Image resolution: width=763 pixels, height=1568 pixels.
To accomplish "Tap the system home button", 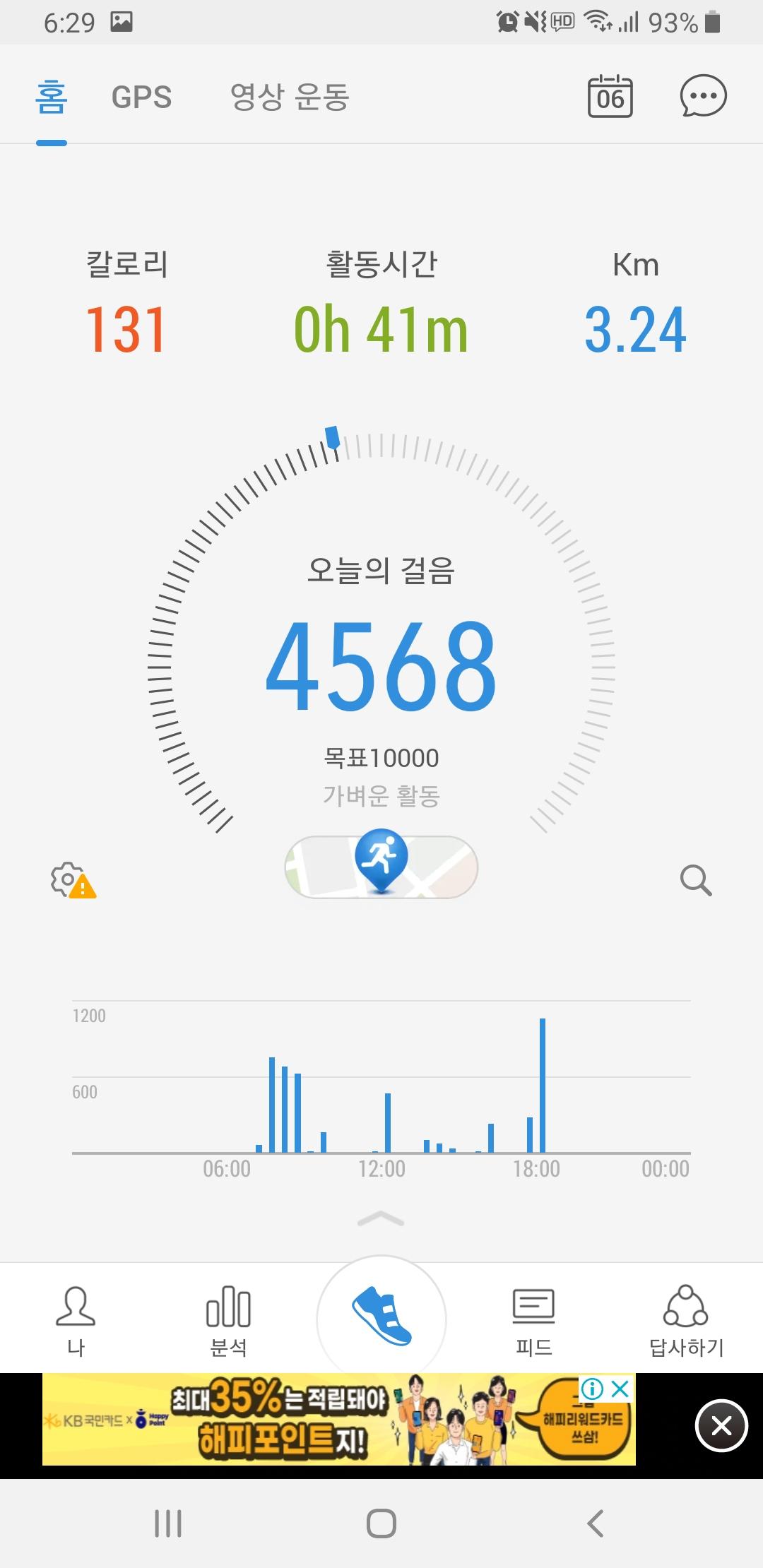I will [381, 1524].
